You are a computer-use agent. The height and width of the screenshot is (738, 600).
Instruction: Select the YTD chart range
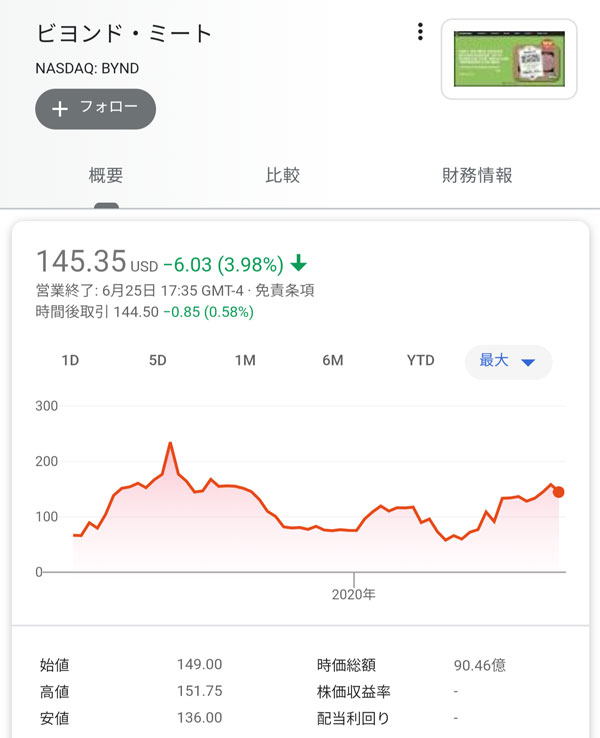click(421, 361)
